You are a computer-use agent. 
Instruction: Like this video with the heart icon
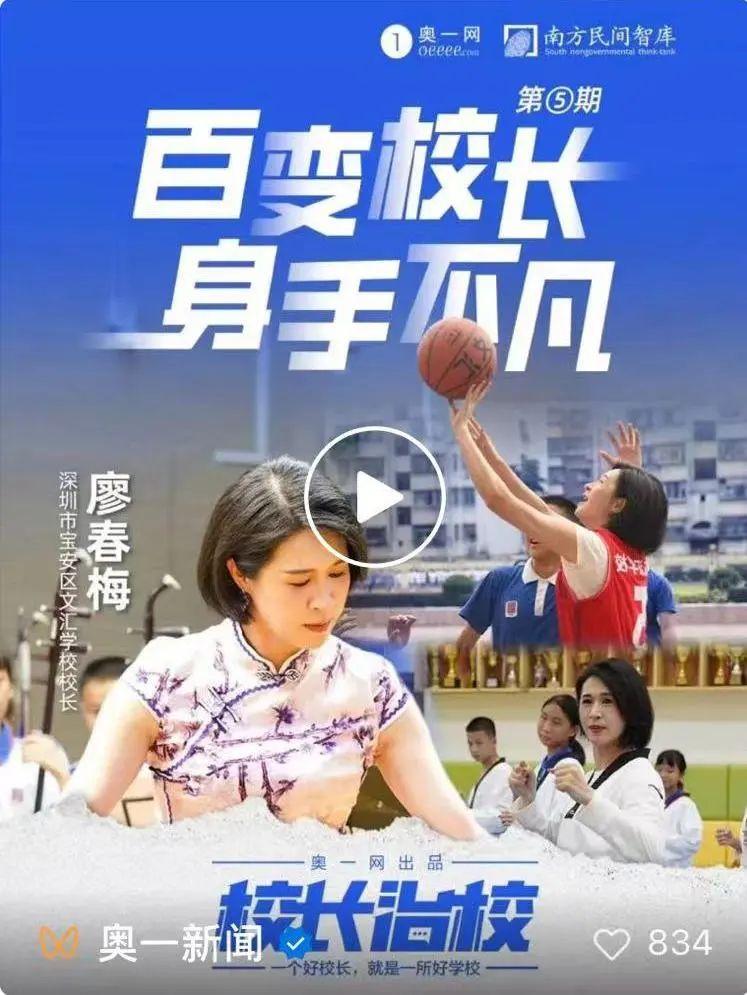(612, 943)
